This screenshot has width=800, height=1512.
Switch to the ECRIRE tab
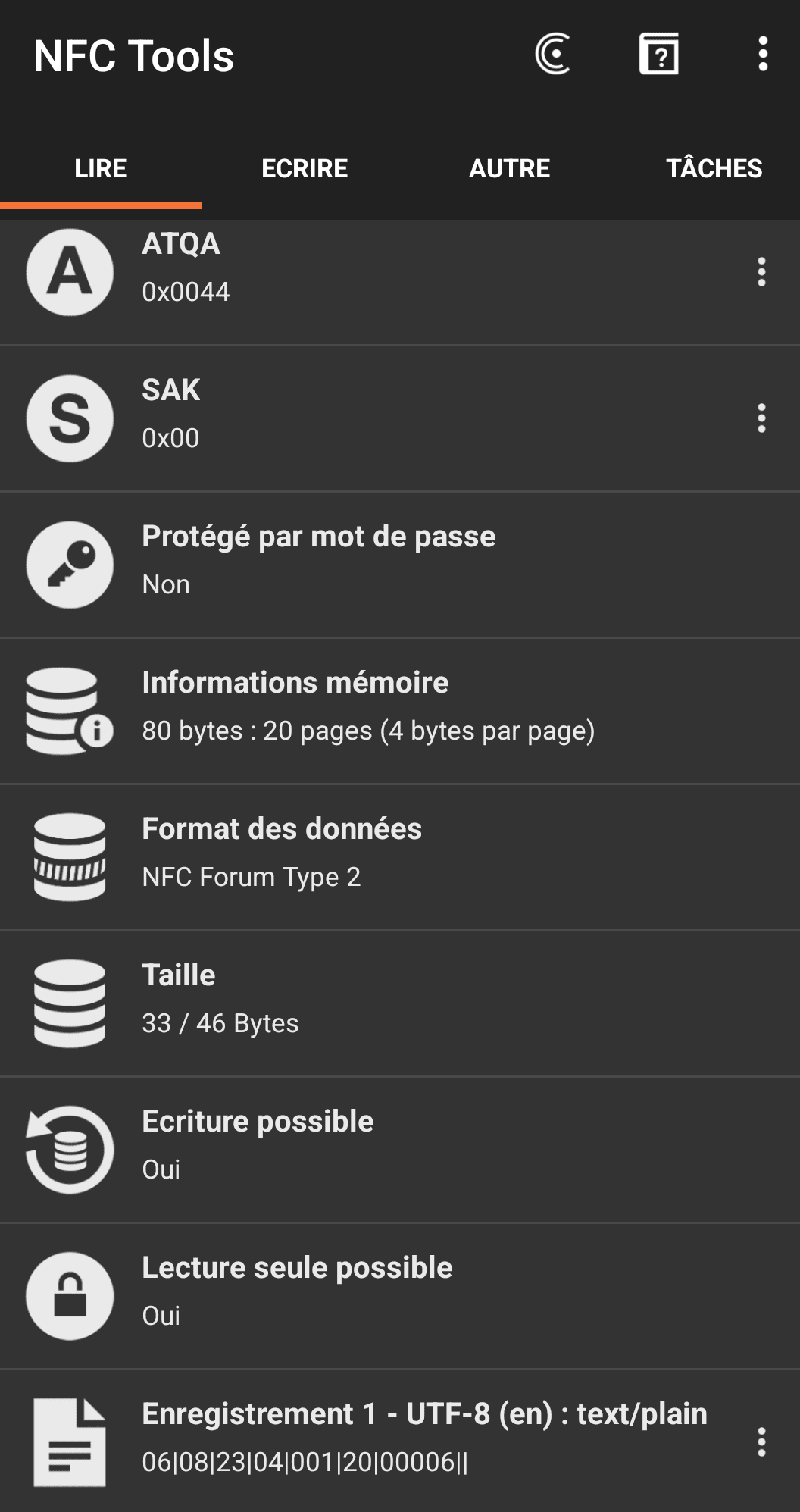click(x=305, y=168)
